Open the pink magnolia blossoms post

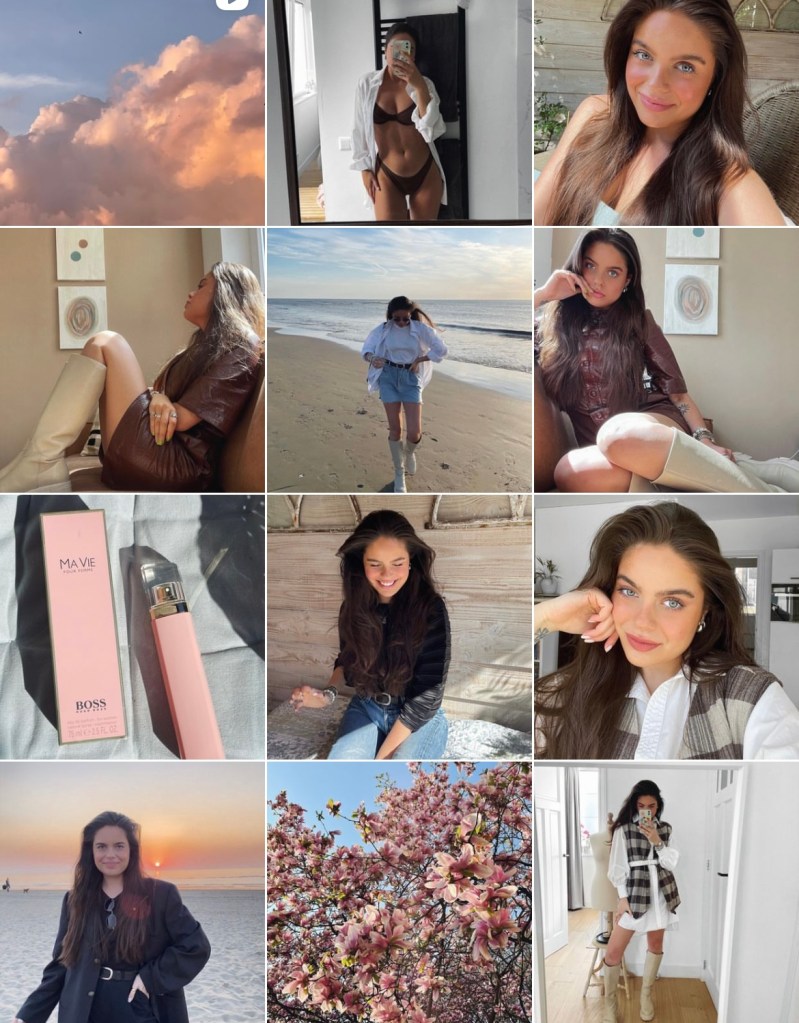(399, 892)
